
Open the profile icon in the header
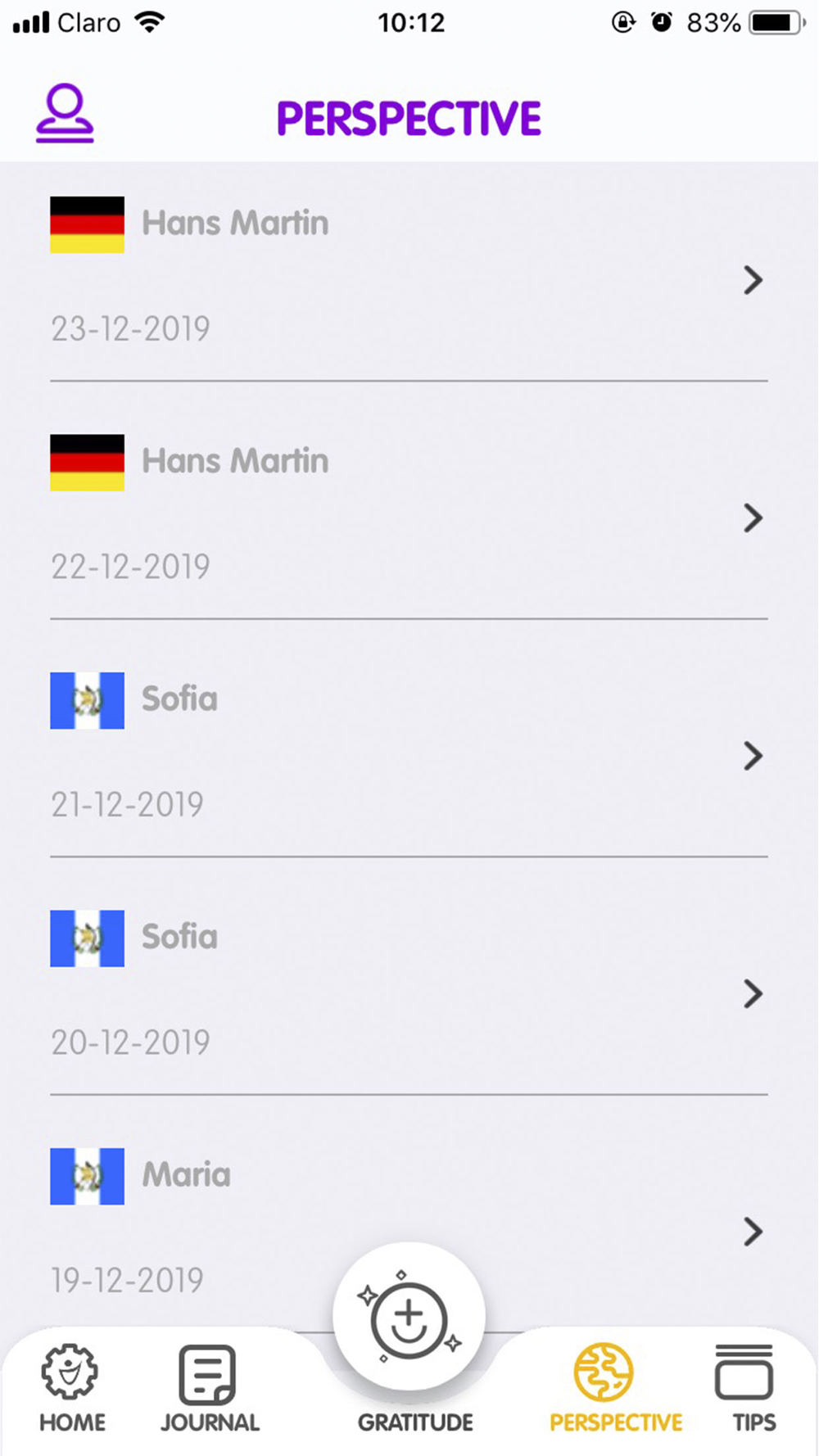pos(65,113)
